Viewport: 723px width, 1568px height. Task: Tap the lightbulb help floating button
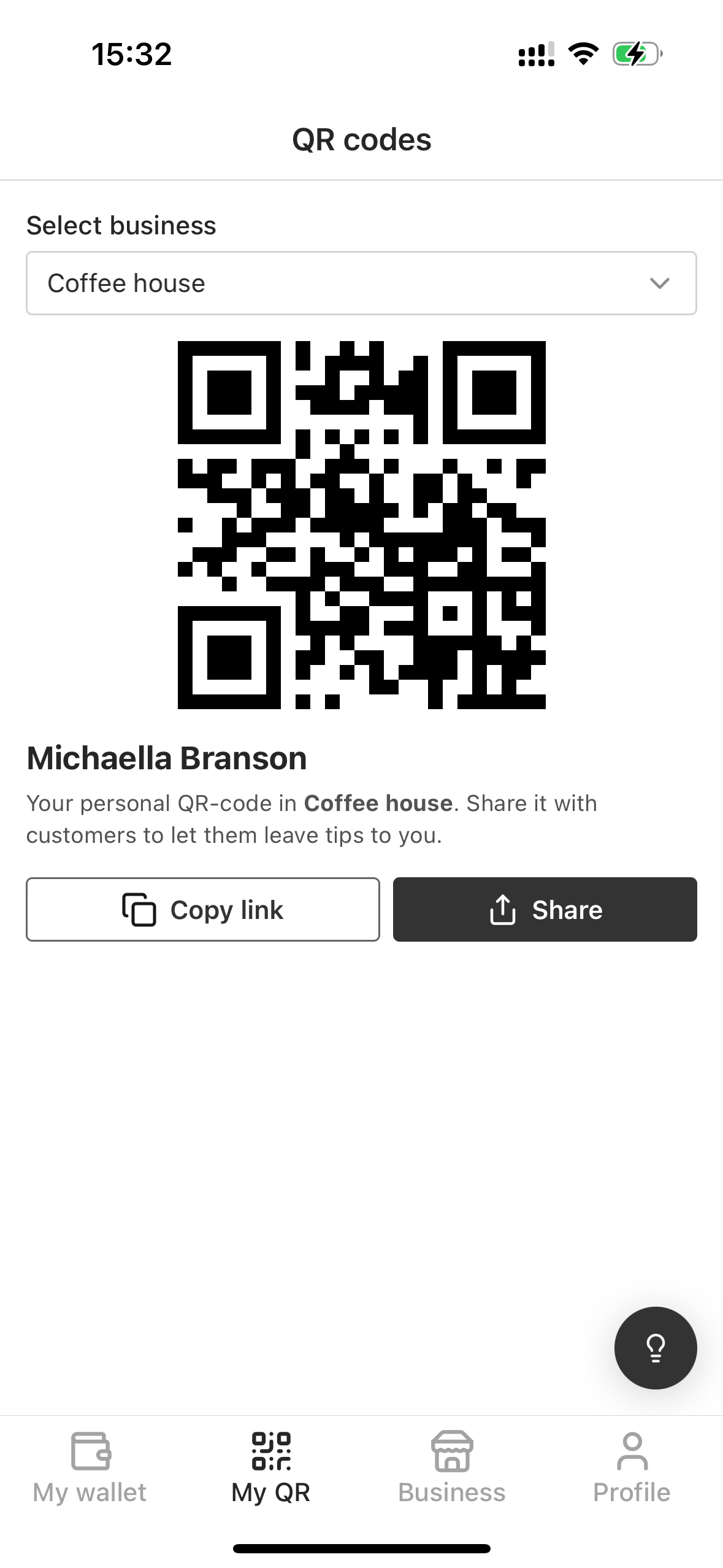click(655, 1347)
